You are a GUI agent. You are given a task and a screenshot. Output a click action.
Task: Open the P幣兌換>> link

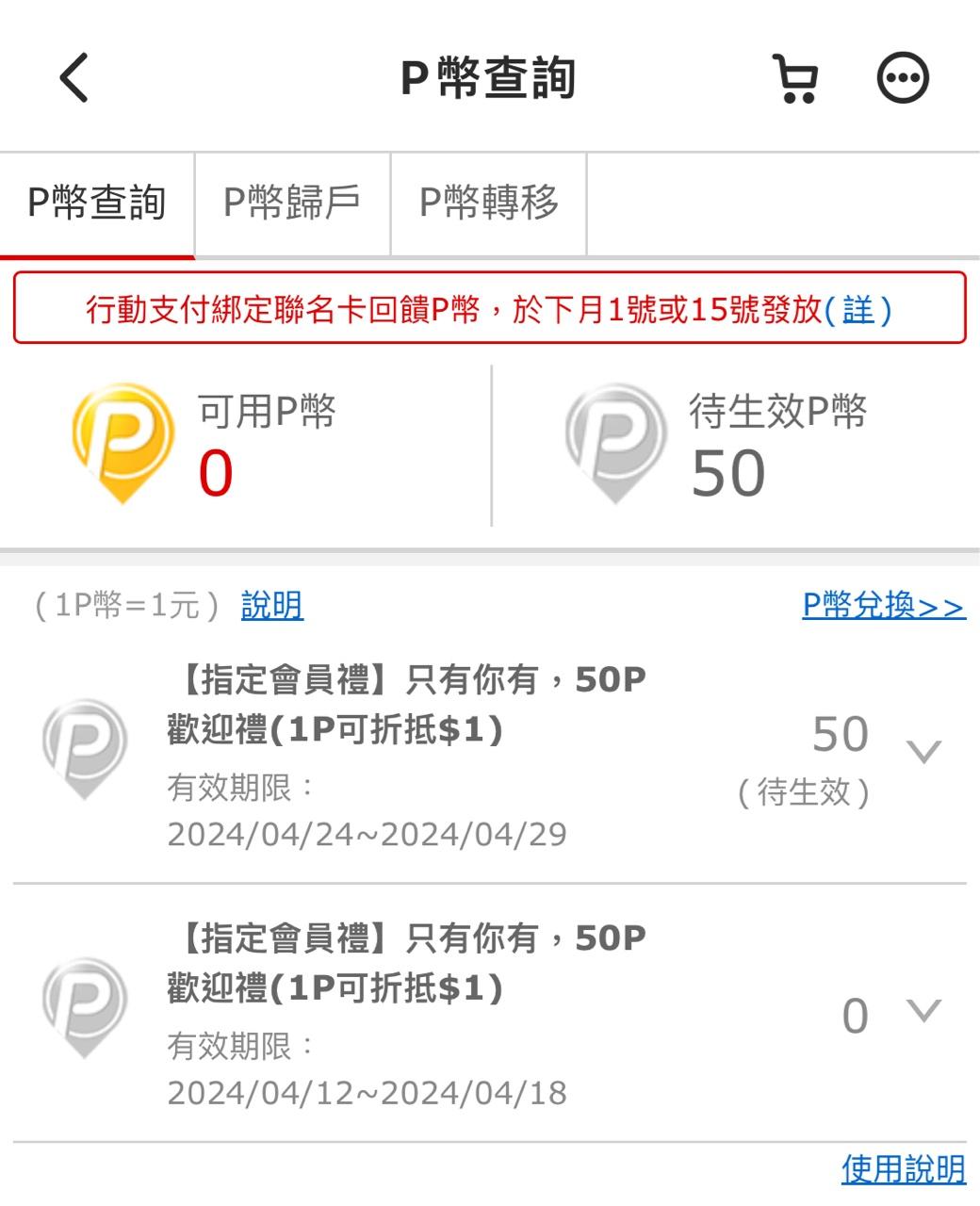click(883, 605)
